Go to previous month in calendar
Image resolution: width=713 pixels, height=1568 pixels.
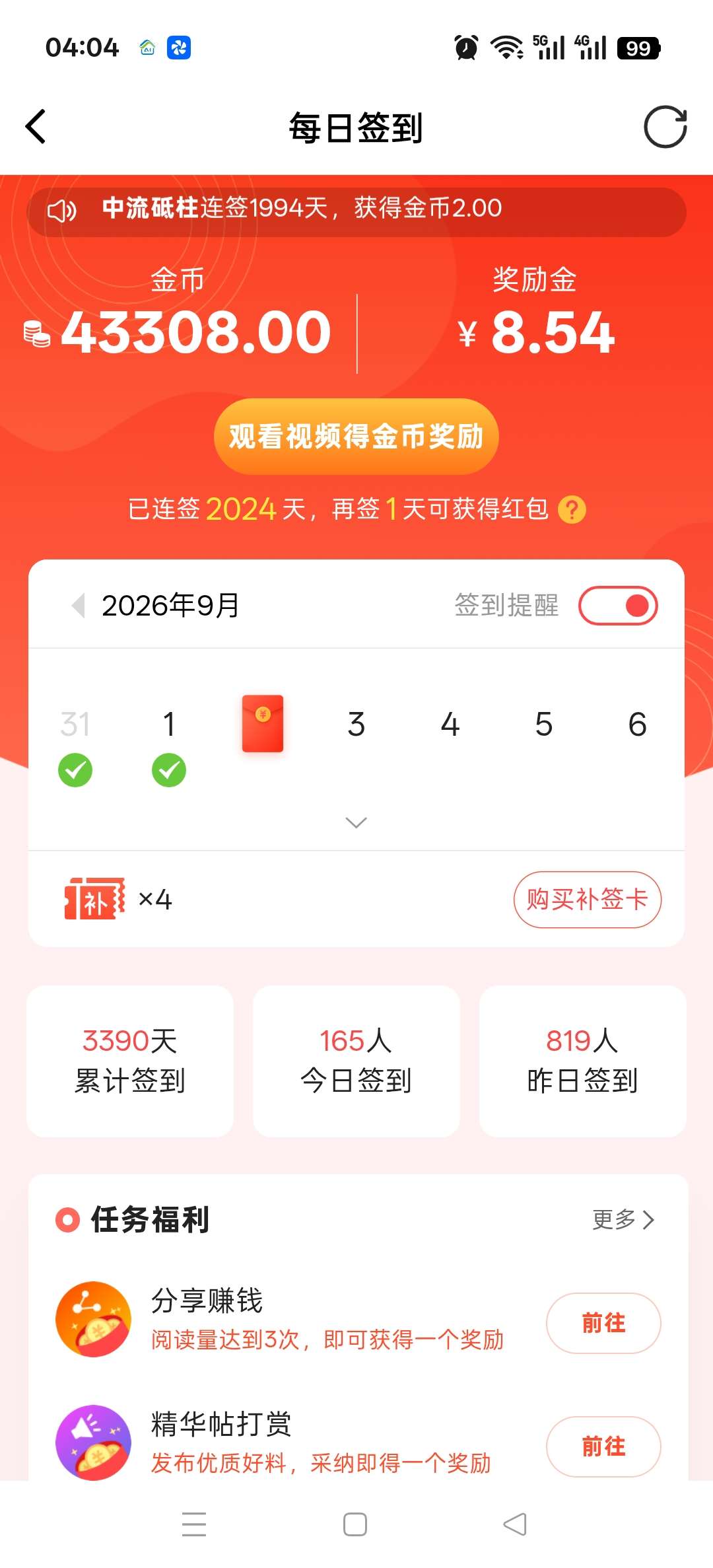coord(79,605)
